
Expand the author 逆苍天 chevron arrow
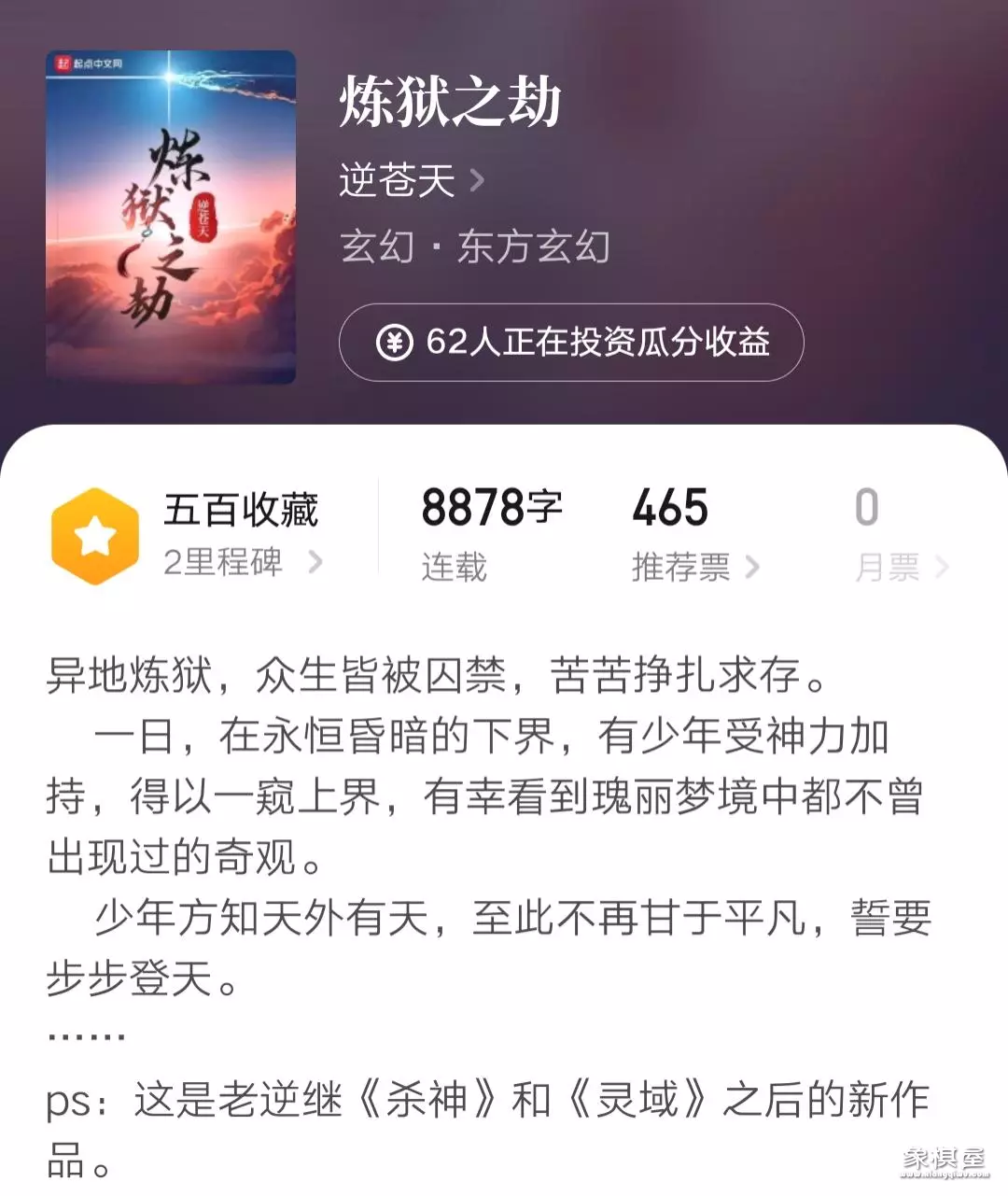point(476,182)
